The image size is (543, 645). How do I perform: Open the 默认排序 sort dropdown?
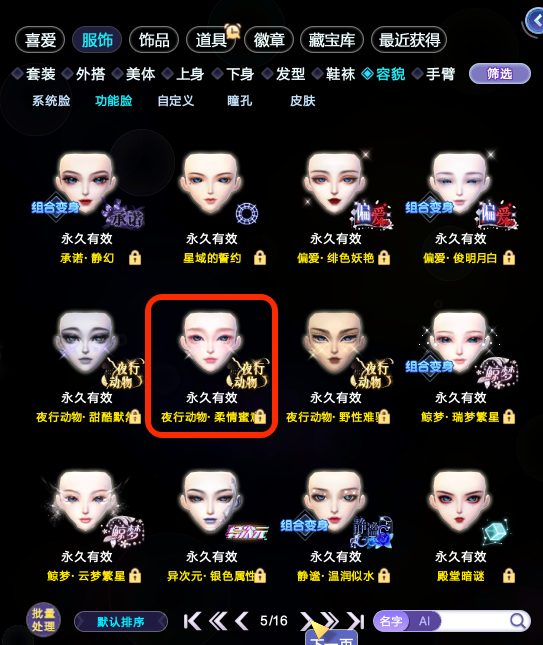click(x=121, y=621)
